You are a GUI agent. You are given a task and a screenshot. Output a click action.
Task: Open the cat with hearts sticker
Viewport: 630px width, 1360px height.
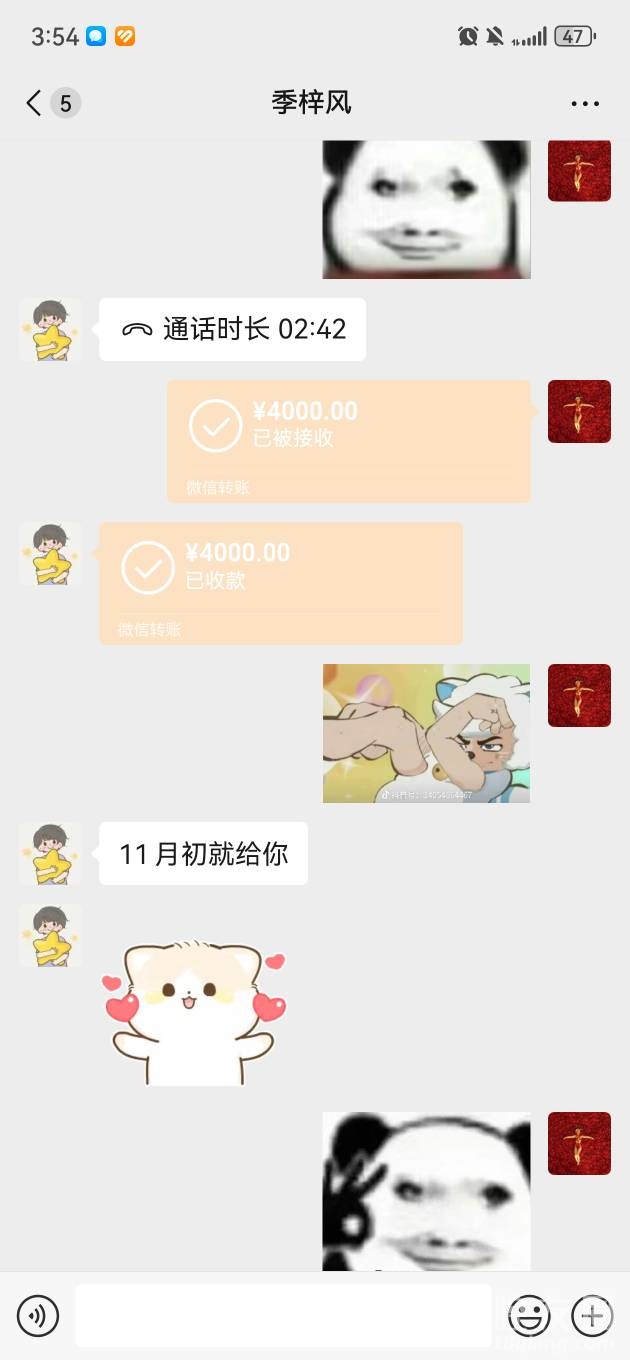coord(193,1012)
